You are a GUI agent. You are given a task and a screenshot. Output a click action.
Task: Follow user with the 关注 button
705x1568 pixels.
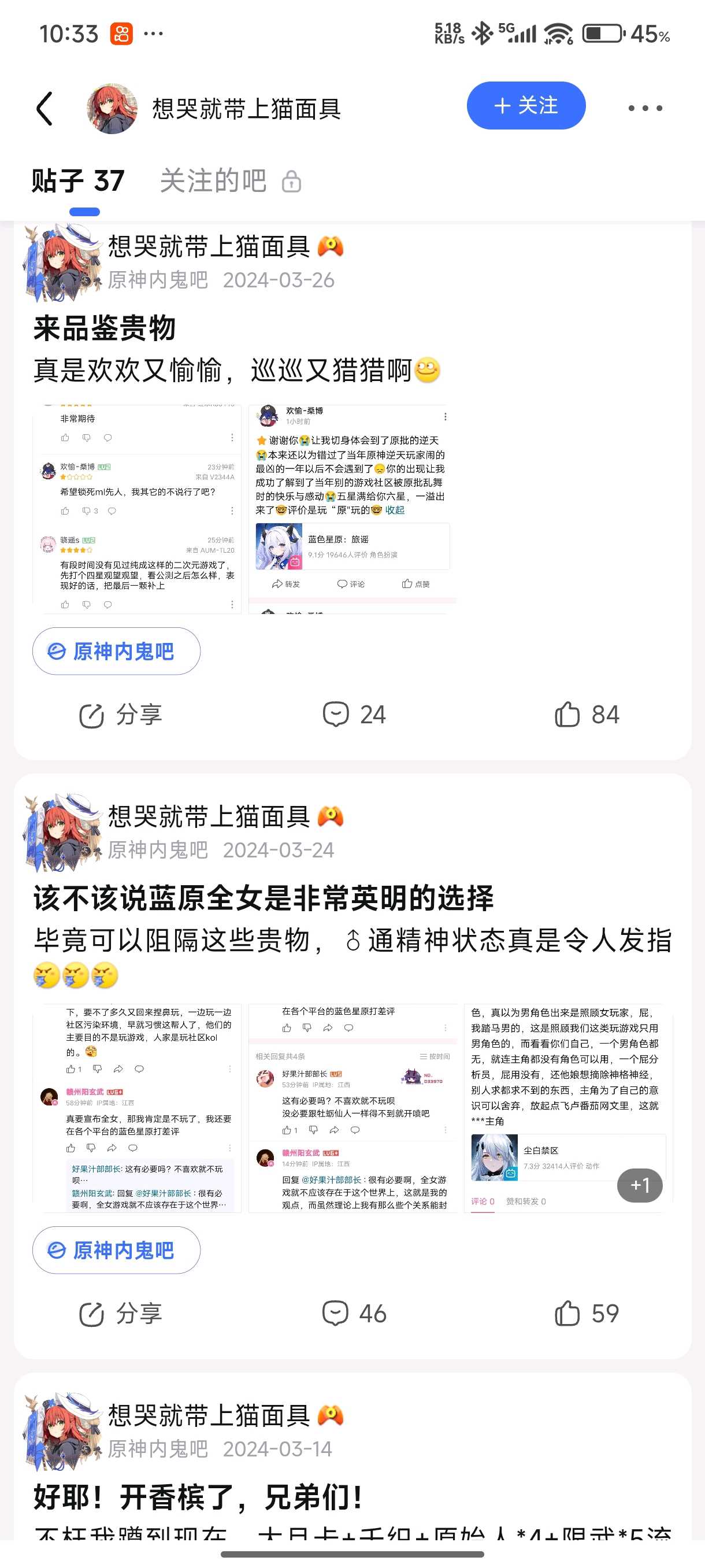pyautogui.click(x=525, y=106)
